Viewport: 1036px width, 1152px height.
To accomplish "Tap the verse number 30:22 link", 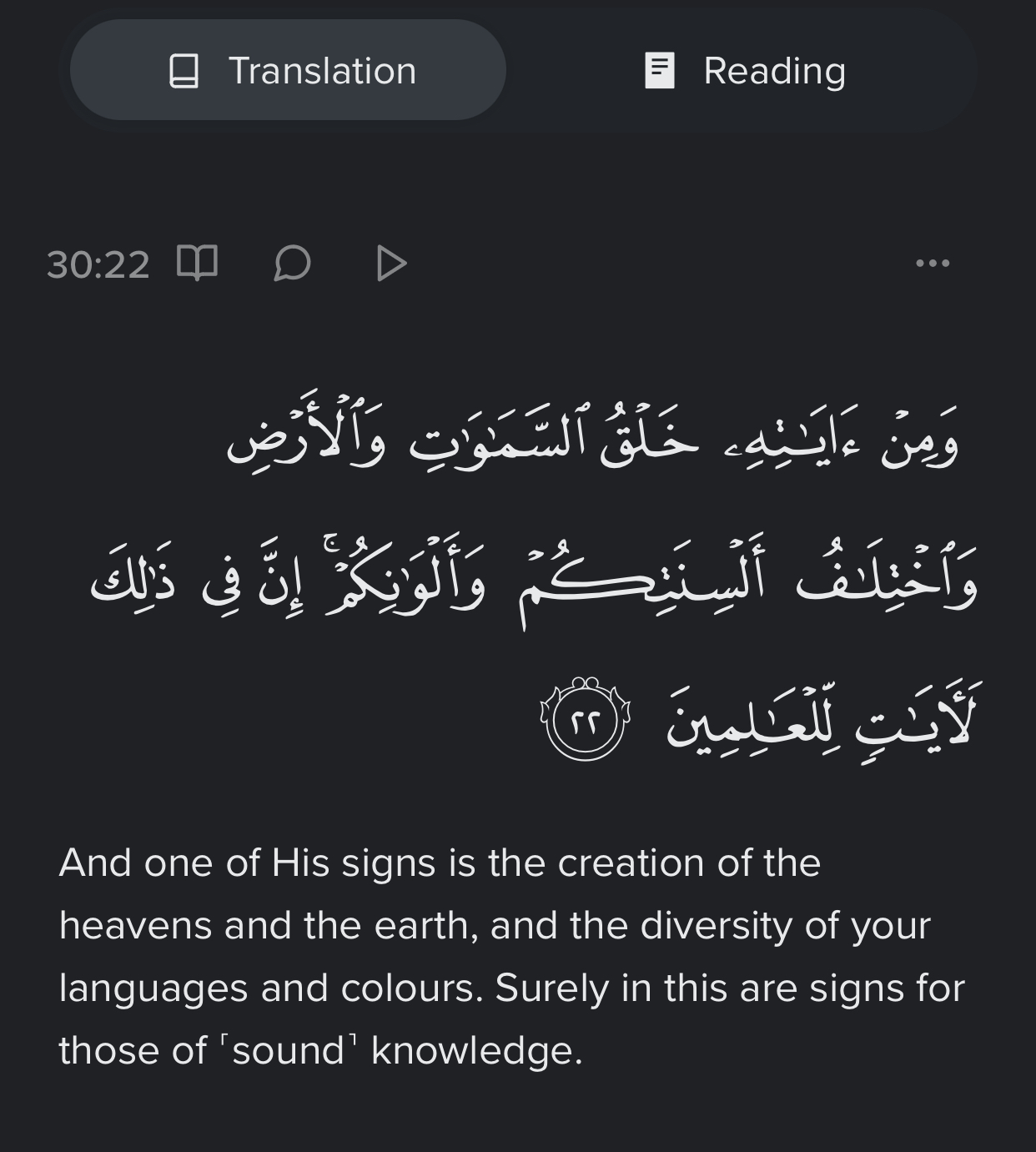I will 98,265.
